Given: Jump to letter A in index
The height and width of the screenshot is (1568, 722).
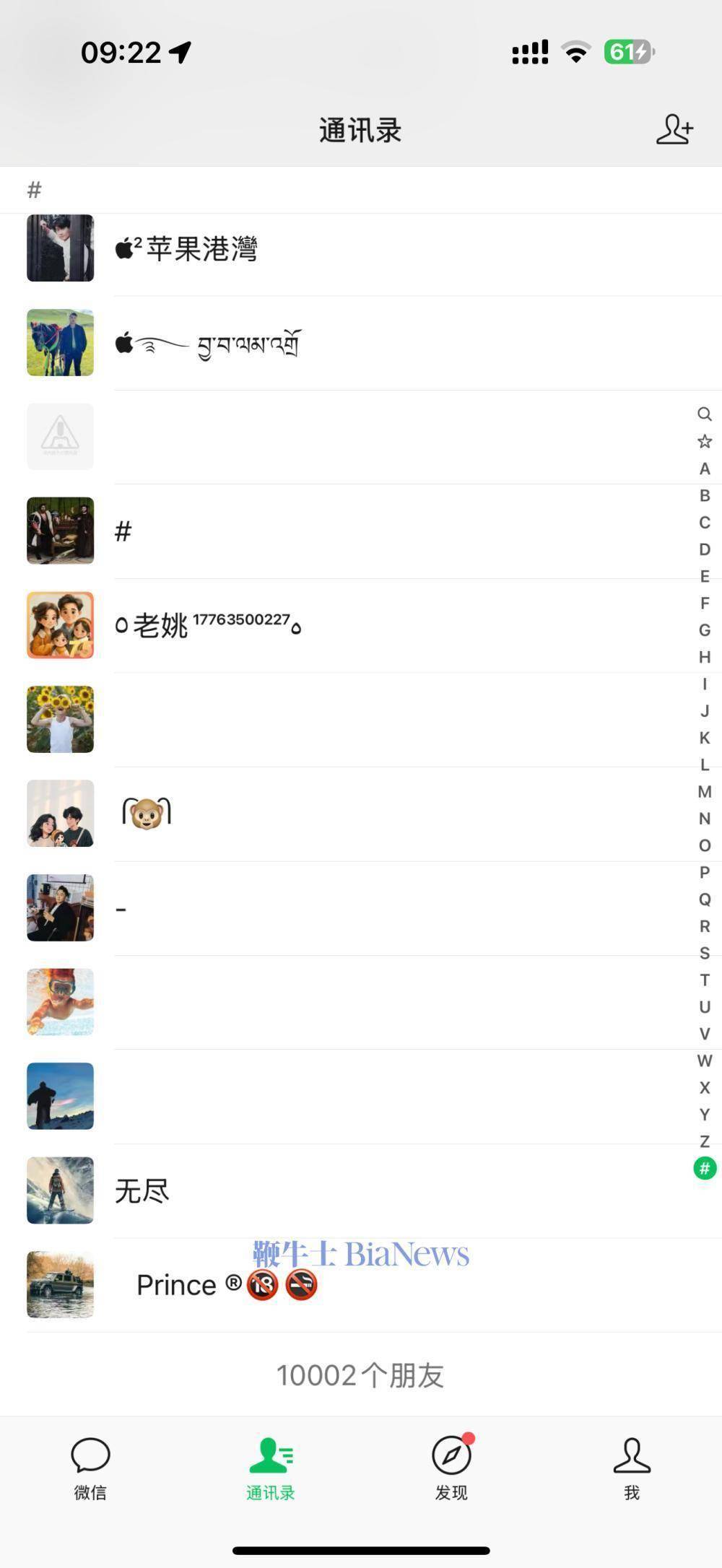Looking at the screenshot, I should click(x=705, y=469).
